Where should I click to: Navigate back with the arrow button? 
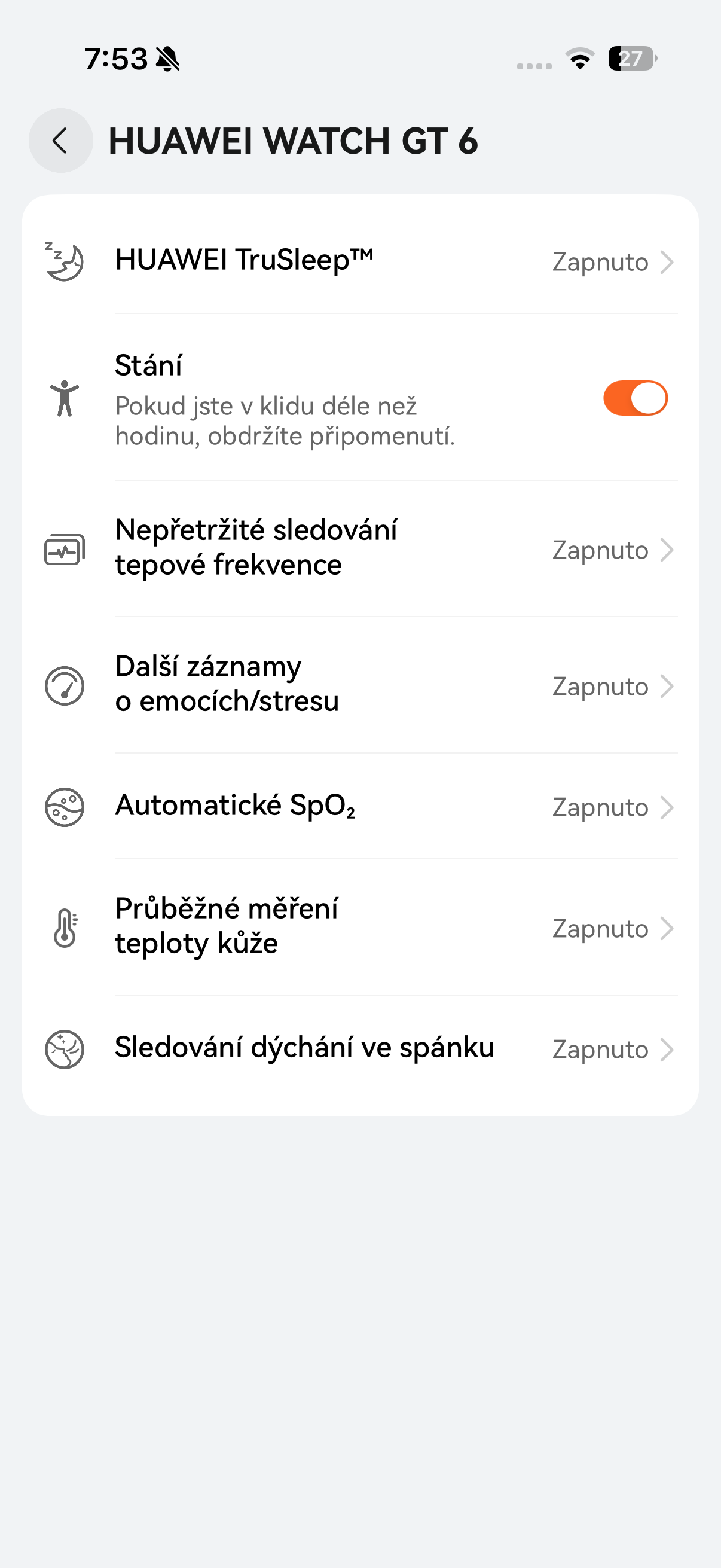(60, 141)
